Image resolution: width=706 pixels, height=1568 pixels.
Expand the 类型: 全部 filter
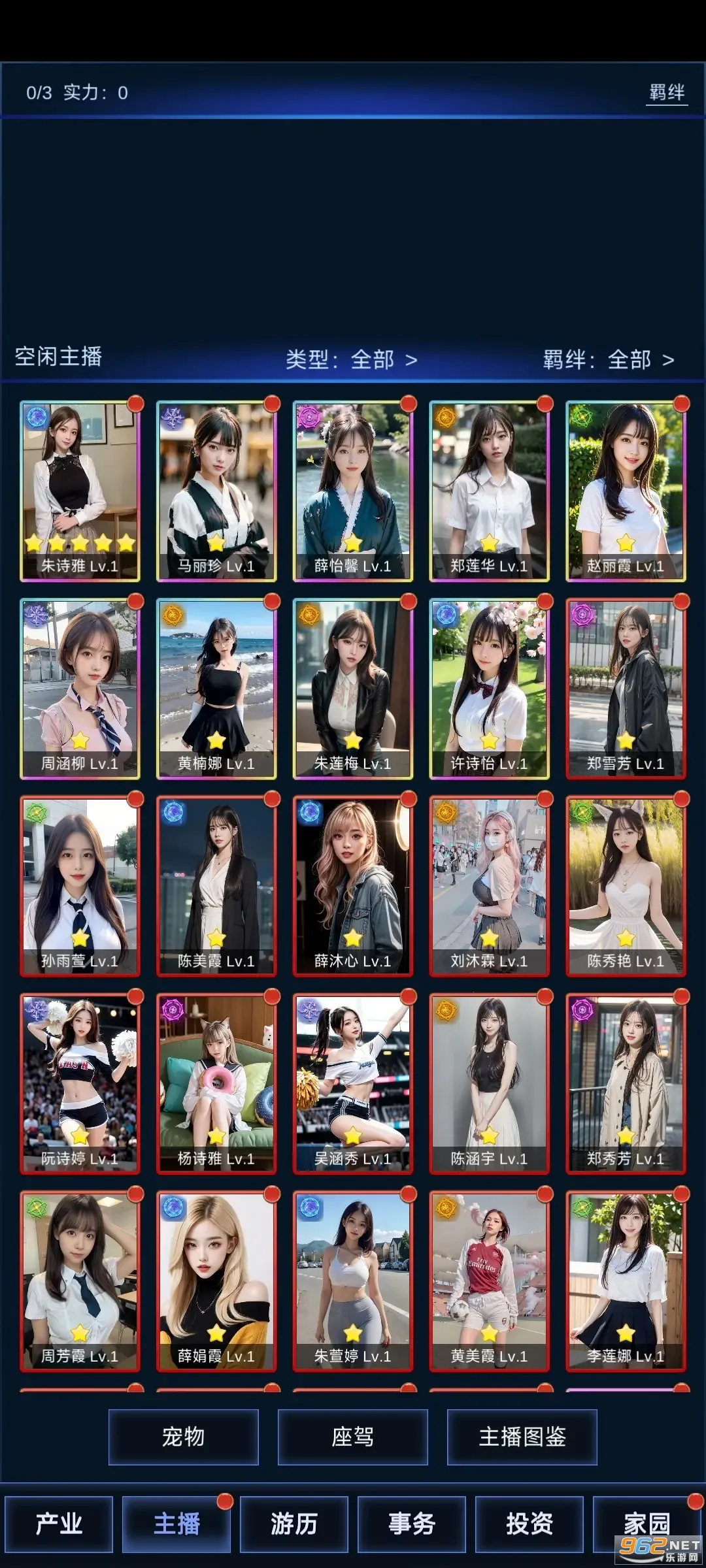tap(351, 359)
